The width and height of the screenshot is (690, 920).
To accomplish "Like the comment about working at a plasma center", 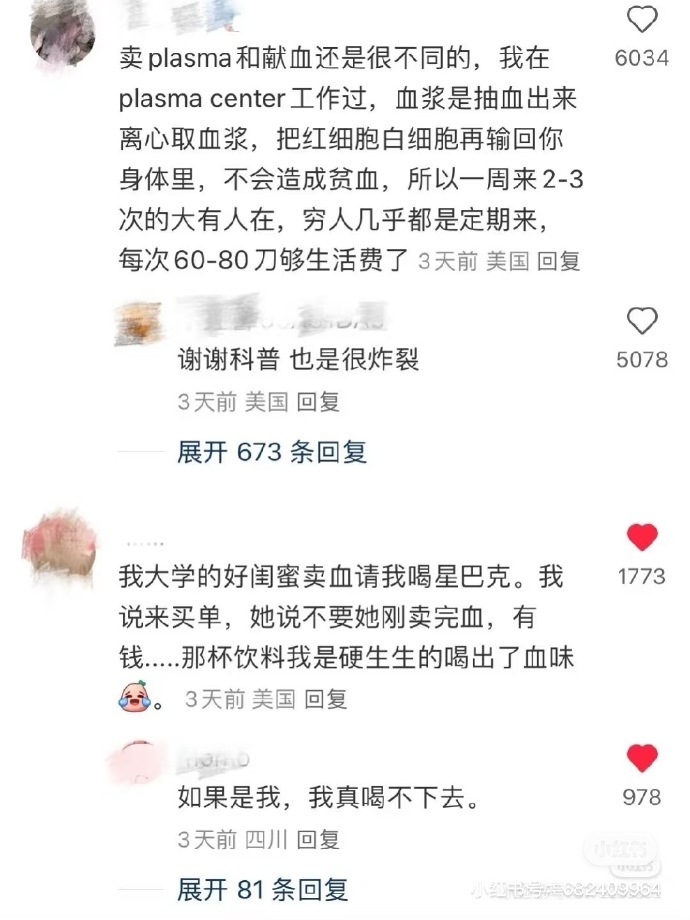I will [x=641, y=20].
